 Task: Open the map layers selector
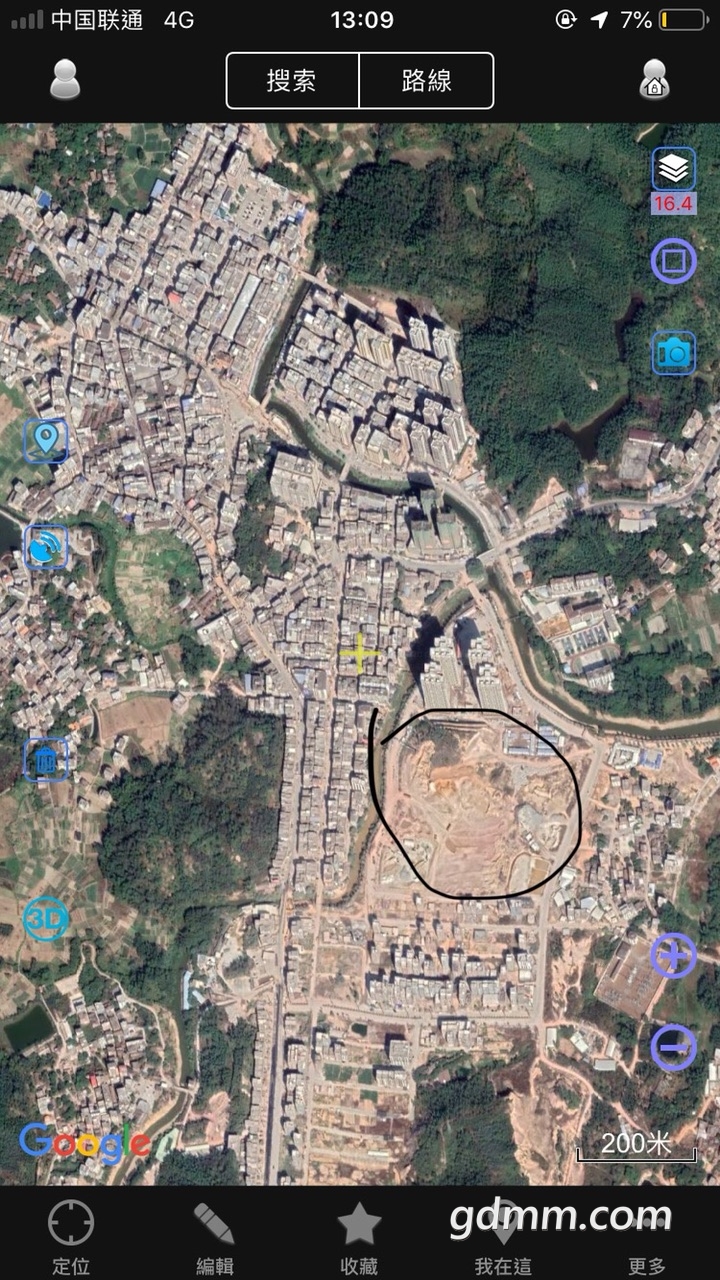[674, 170]
